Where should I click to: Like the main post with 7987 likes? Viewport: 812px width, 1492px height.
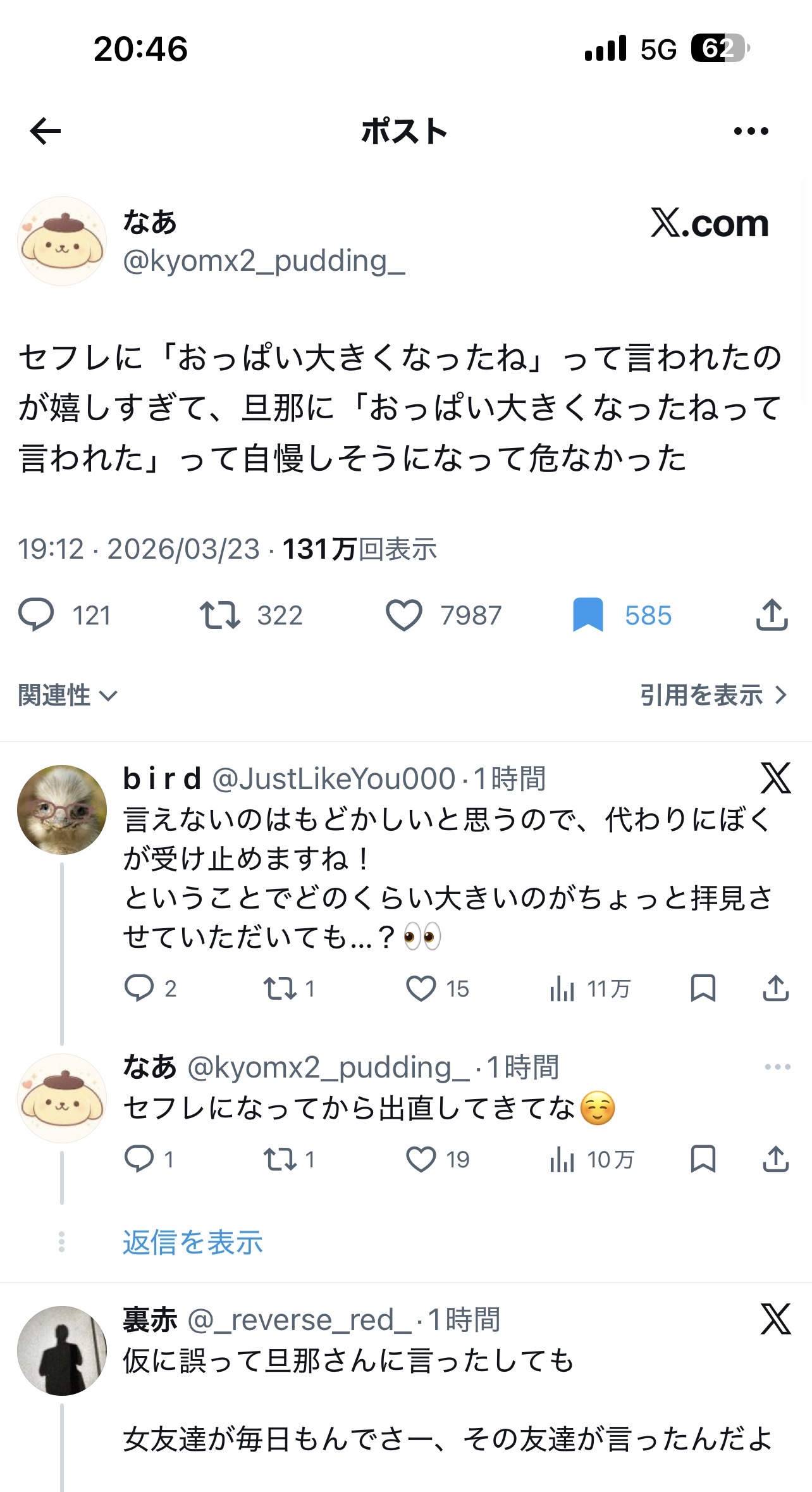pos(404,615)
